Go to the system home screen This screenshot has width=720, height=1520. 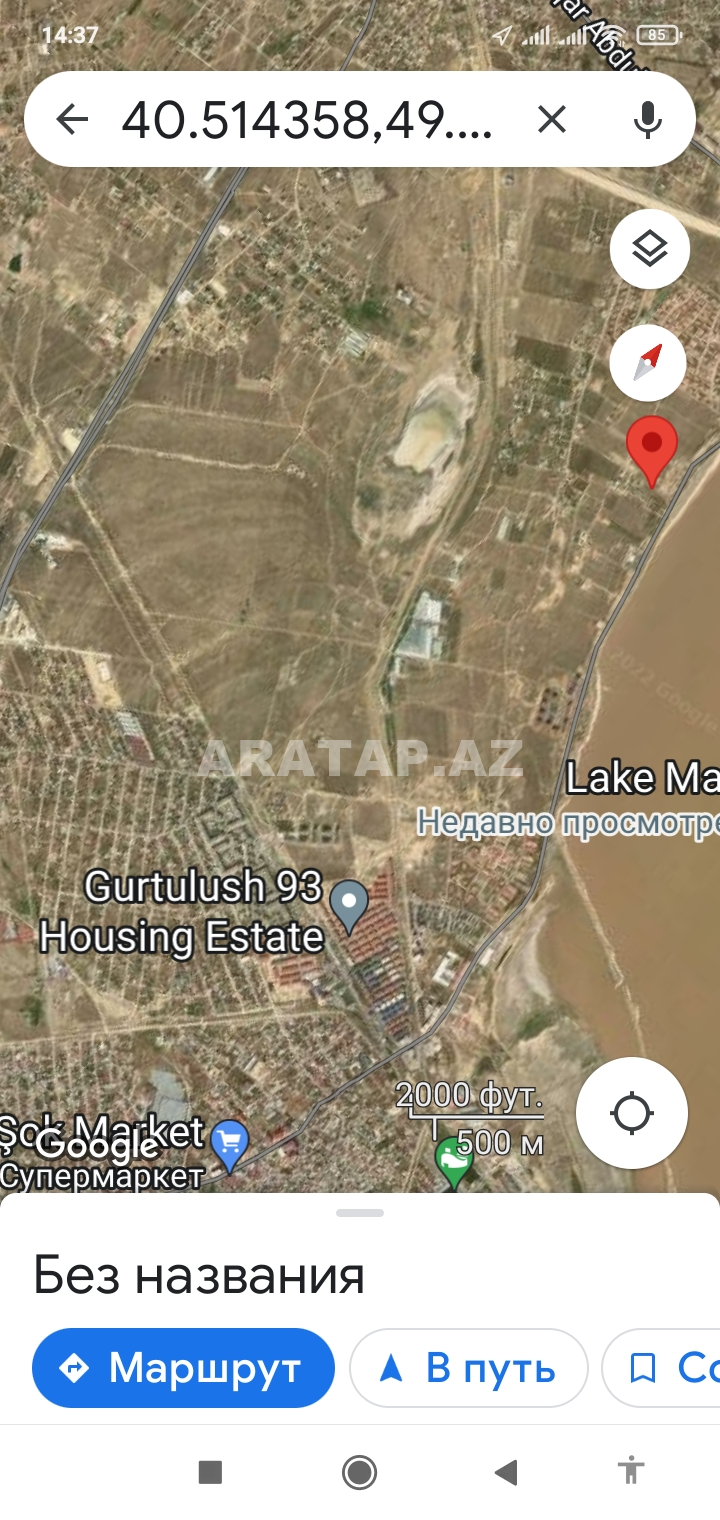click(359, 1472)
